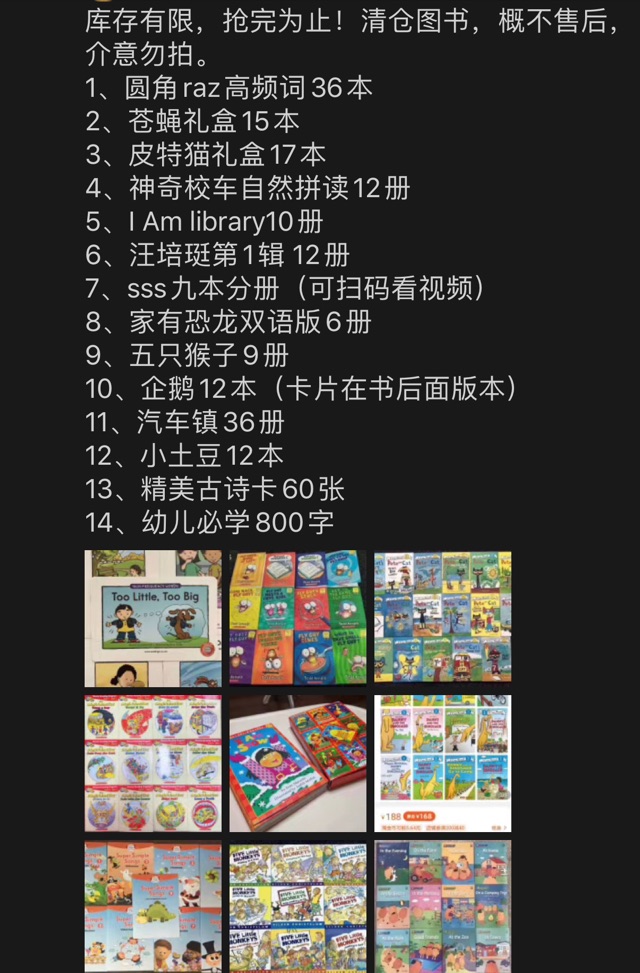Open the Super Simple Songs books photo

click(153, 906)
